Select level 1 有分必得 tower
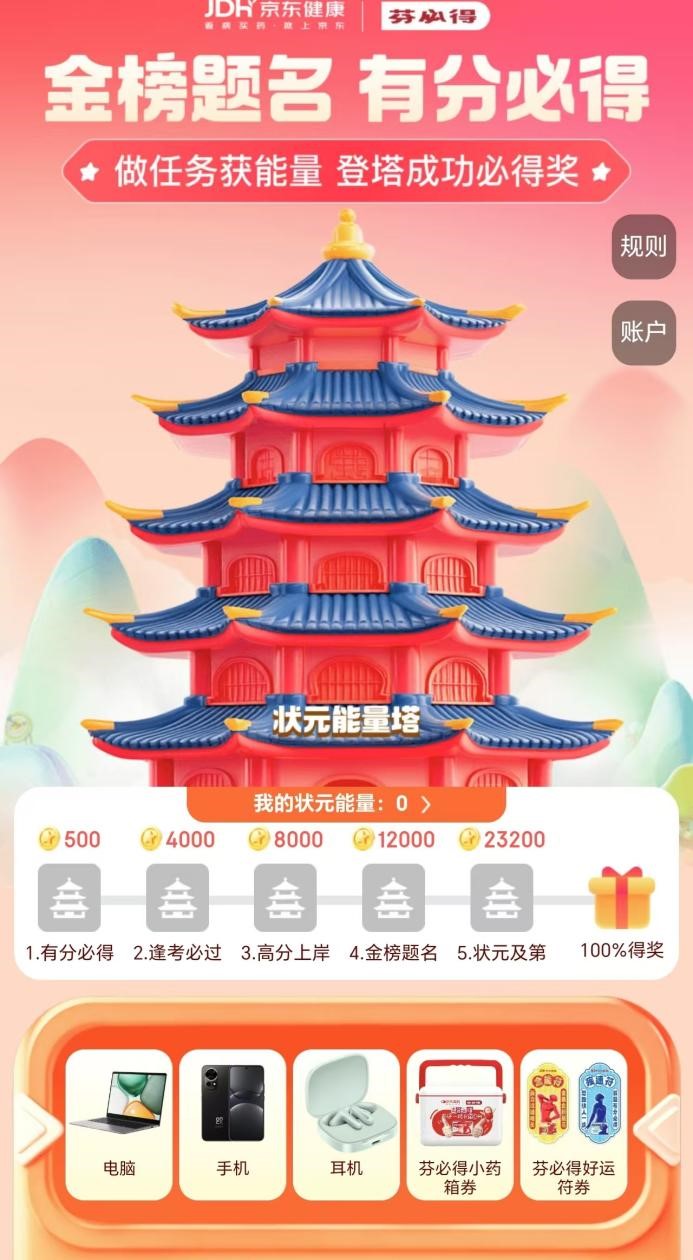The width and height of the screenshot is (693, 1260). click(69, 898)
